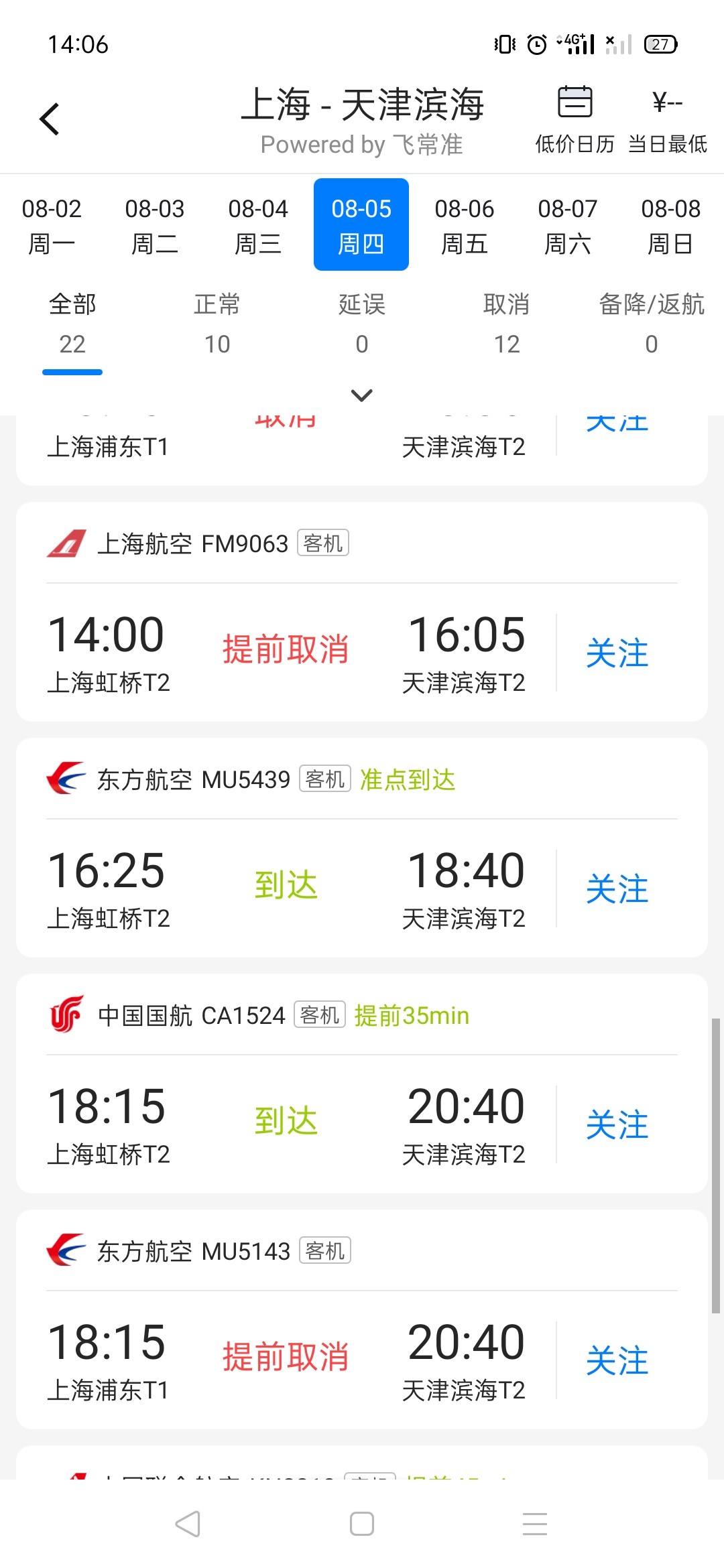
Task: Go back using the top-left arrow
Action: click(x=50, y=119)
